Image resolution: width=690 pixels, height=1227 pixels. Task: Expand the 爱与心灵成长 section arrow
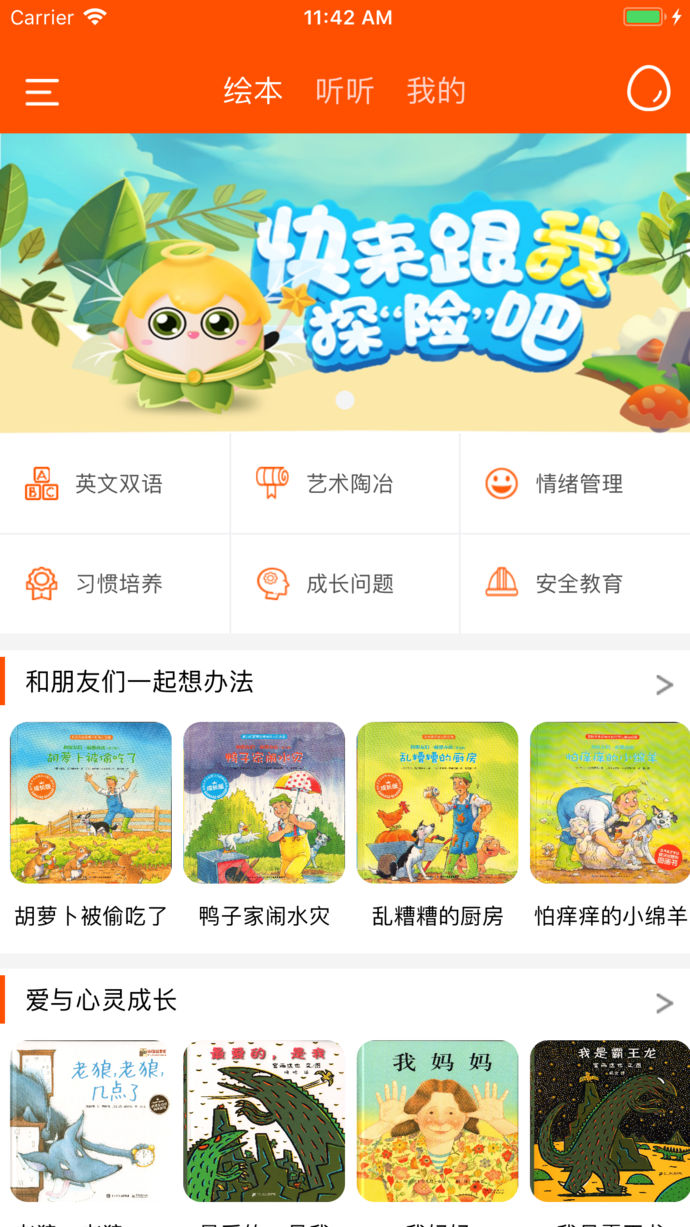tap(664, 1003)
